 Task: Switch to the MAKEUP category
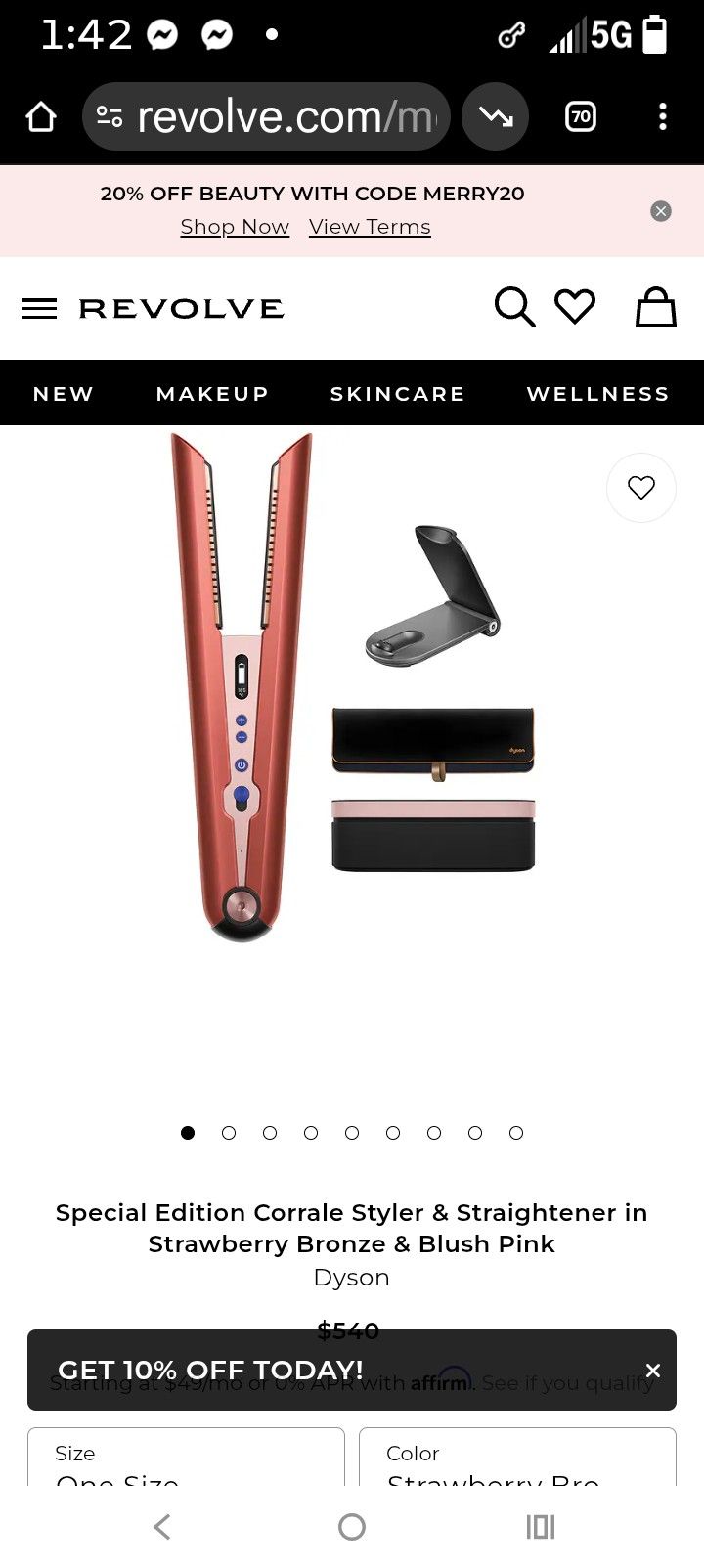click(212, 393)
